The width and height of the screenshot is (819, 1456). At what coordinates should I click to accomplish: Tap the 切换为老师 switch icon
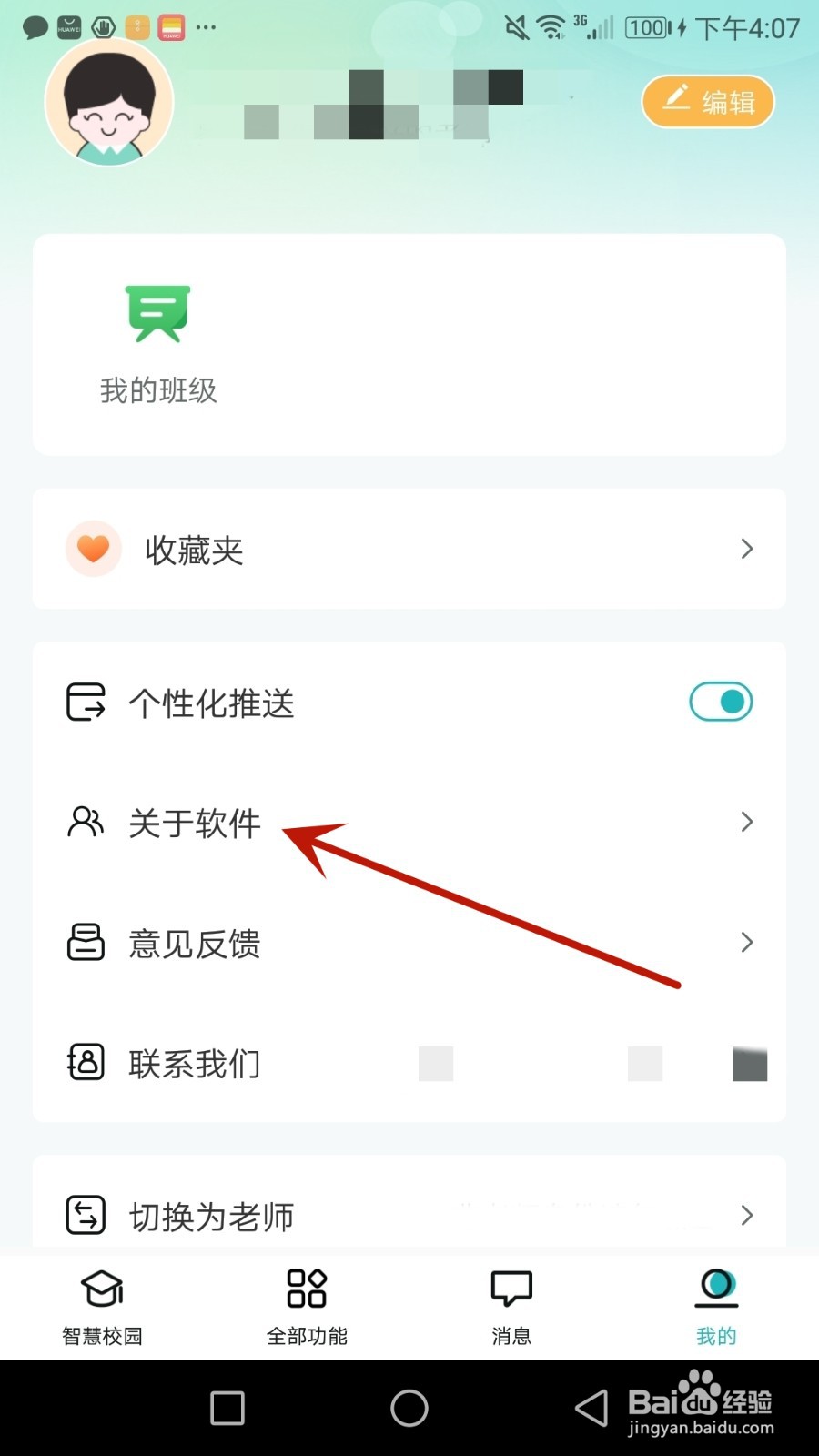coord(86,1215)
